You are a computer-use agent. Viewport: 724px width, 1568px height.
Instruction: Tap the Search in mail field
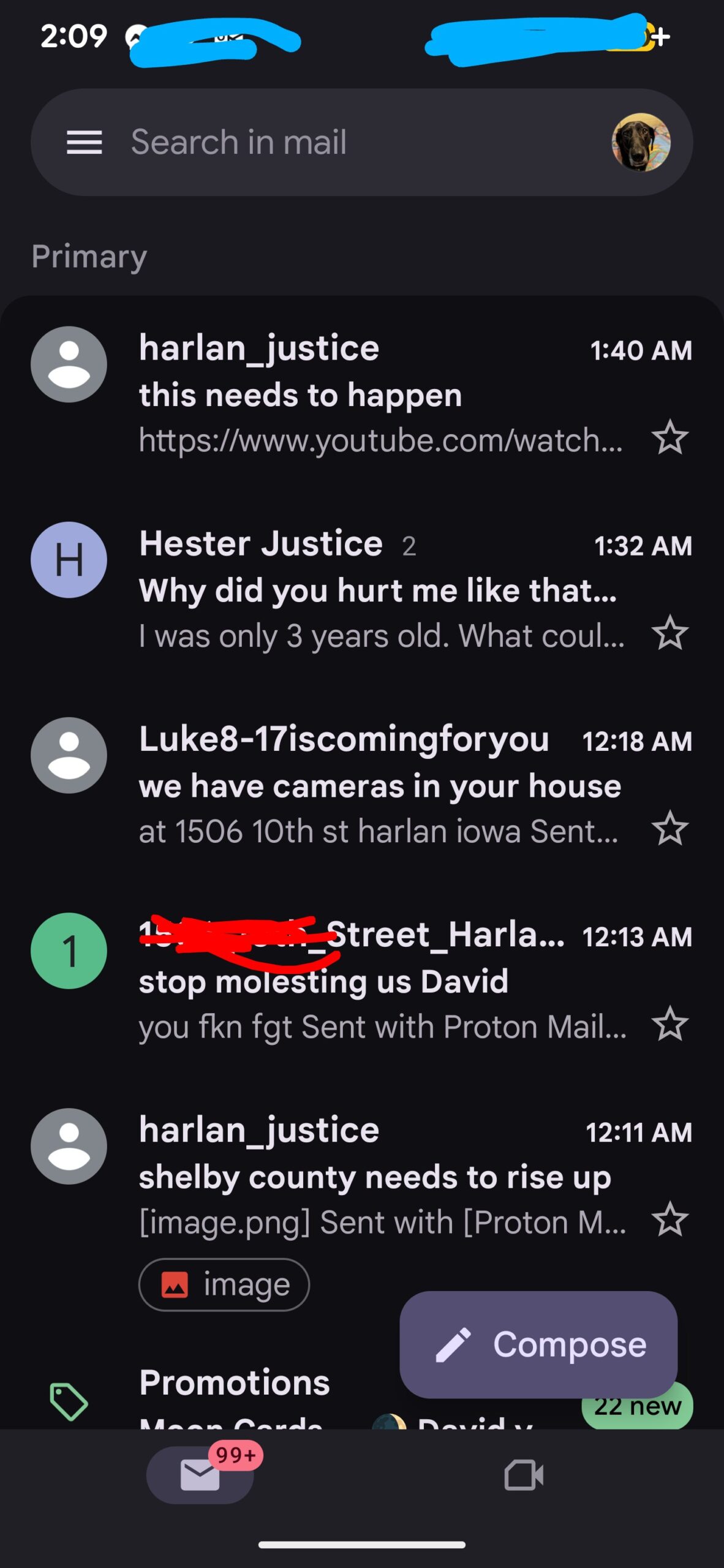(343, 143)
